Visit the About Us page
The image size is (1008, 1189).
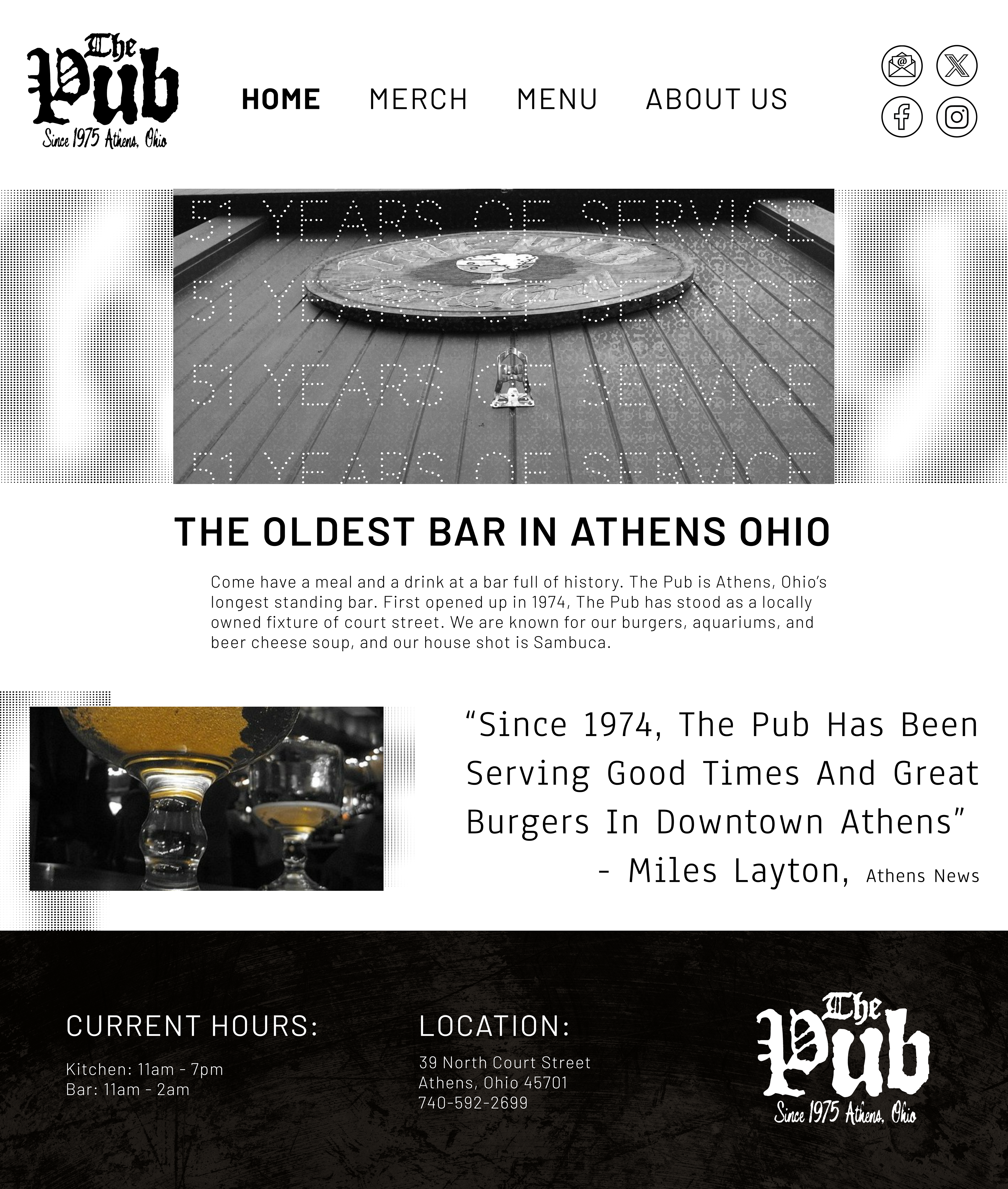click(716, 99)
